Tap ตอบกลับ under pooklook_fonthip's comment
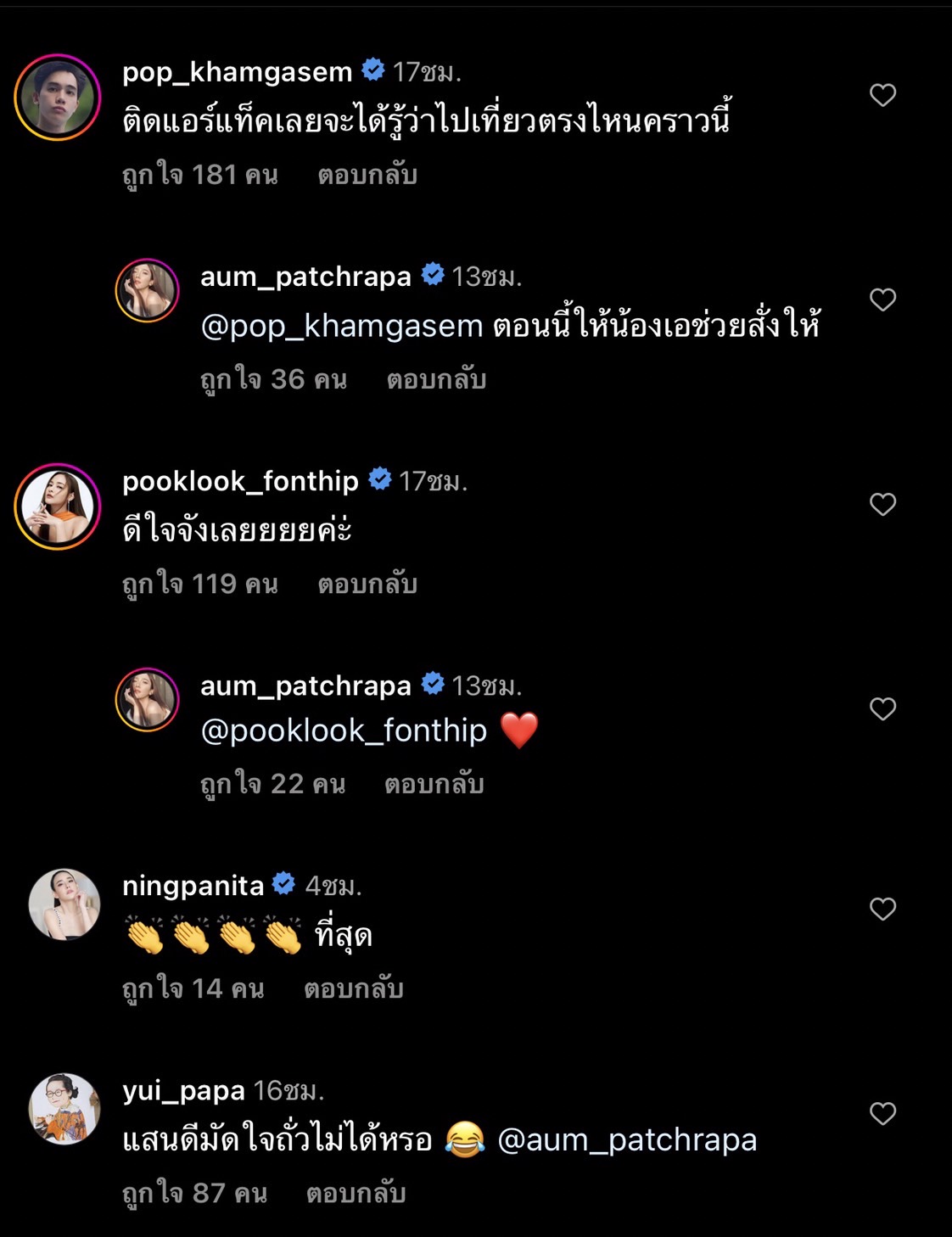The image size is (952, 1237). pos(365,583)
